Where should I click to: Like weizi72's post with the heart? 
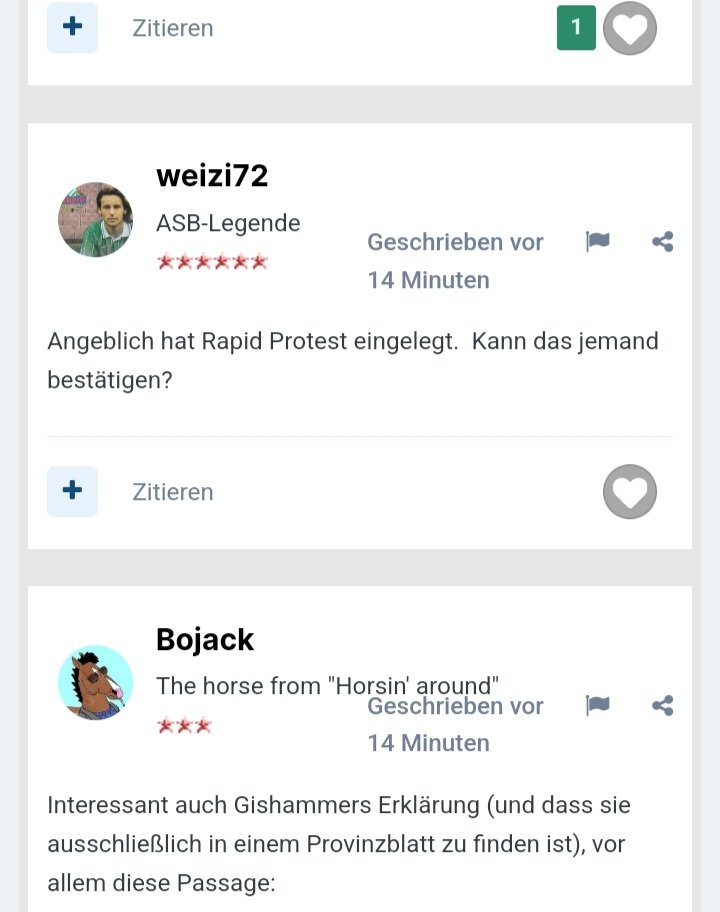(x=629, y=492)
